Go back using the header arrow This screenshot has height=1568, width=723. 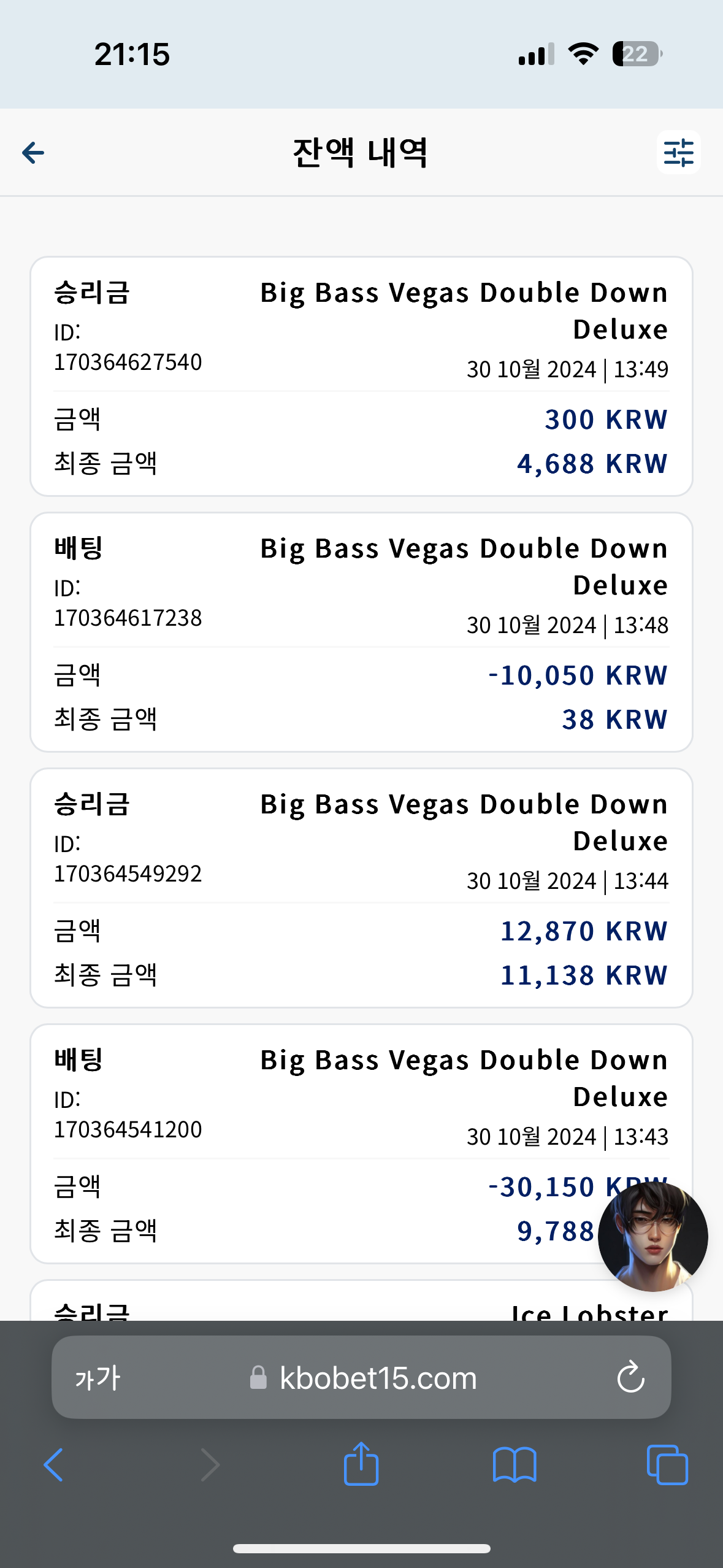point(33,153)
